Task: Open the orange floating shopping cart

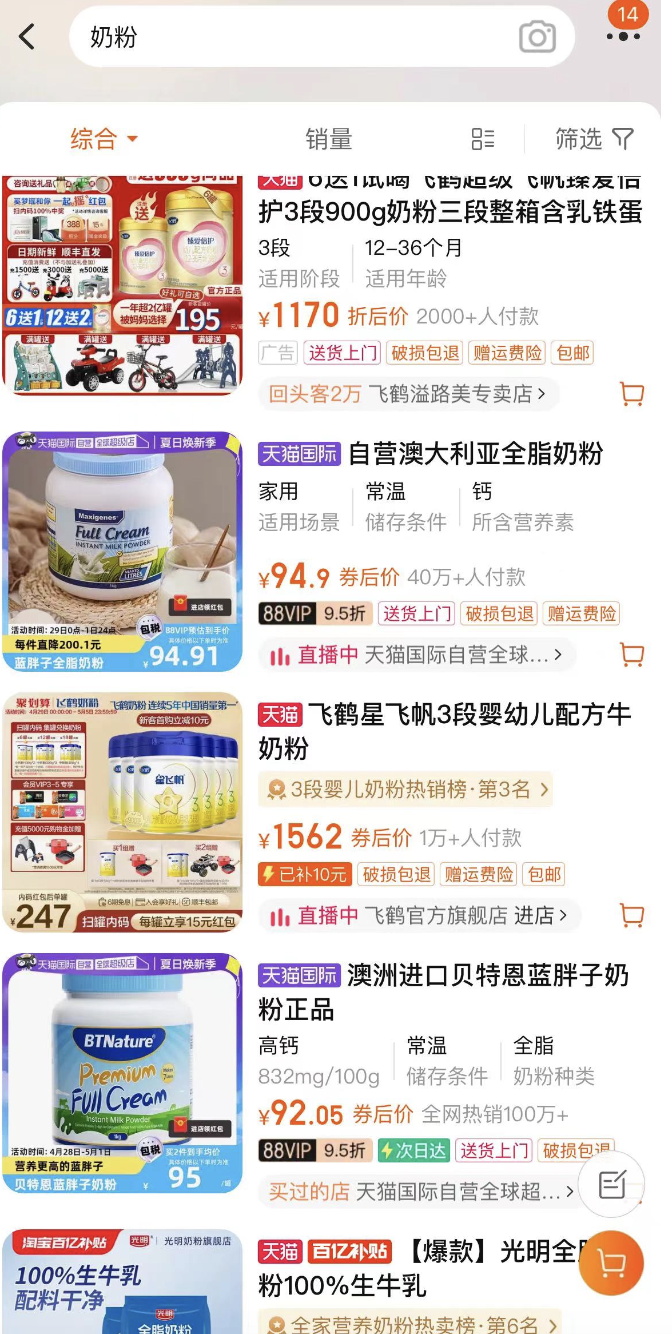Action: pyautogui.click(x=611, y=1262)
